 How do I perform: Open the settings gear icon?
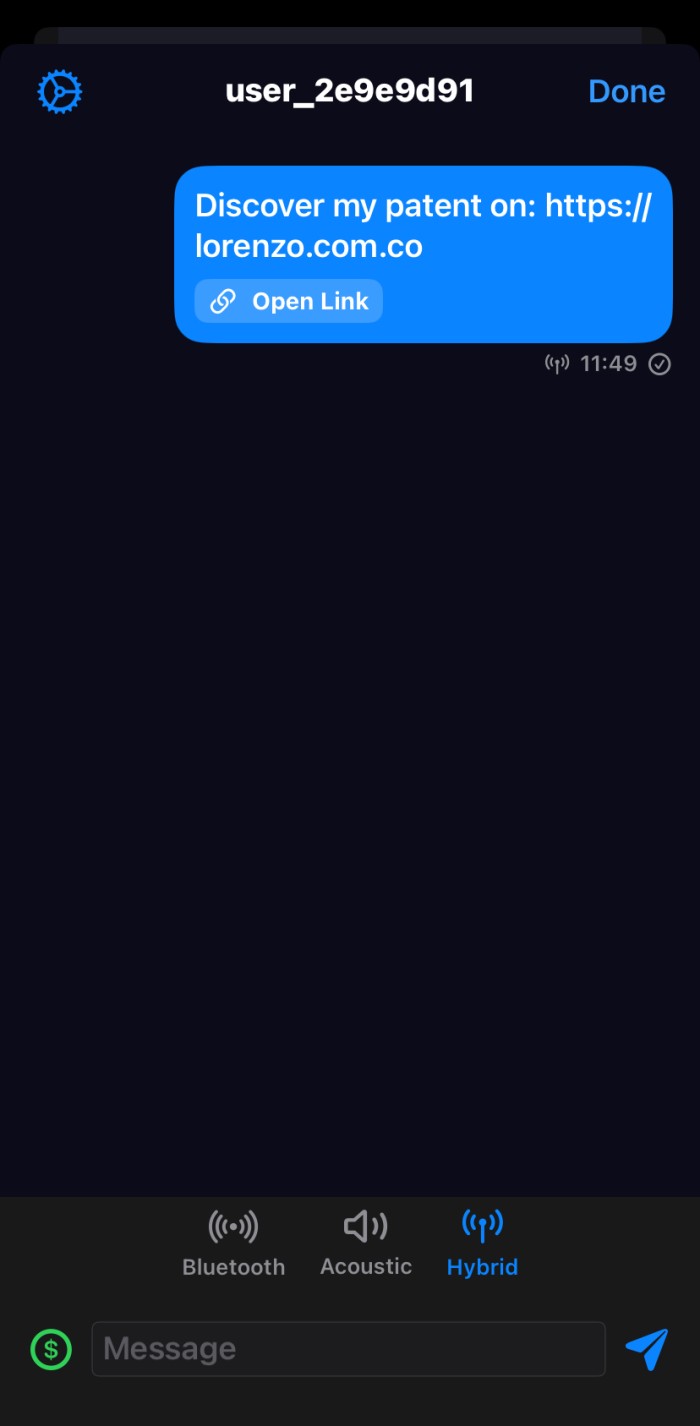(59, 92)
